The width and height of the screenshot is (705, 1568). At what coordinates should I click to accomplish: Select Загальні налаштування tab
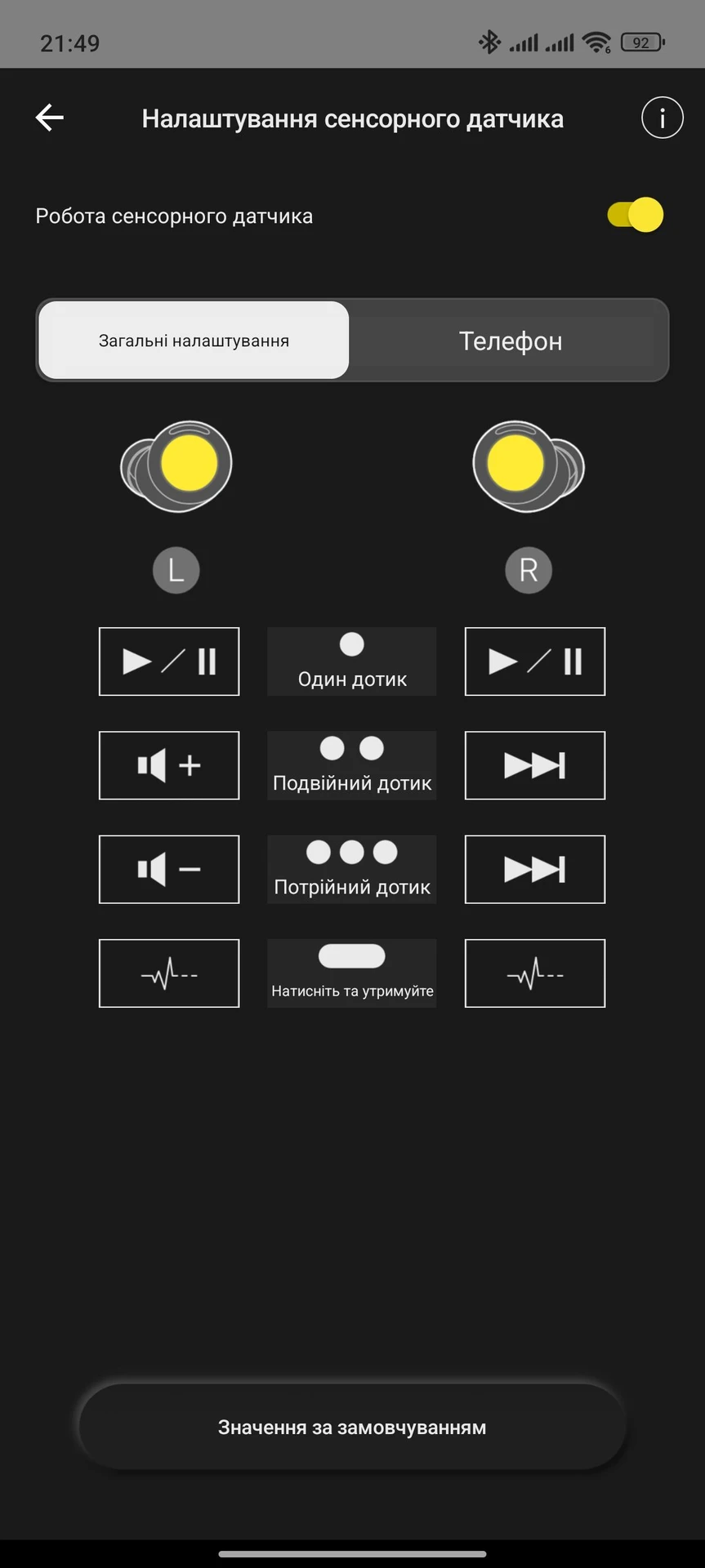(194, 341)
